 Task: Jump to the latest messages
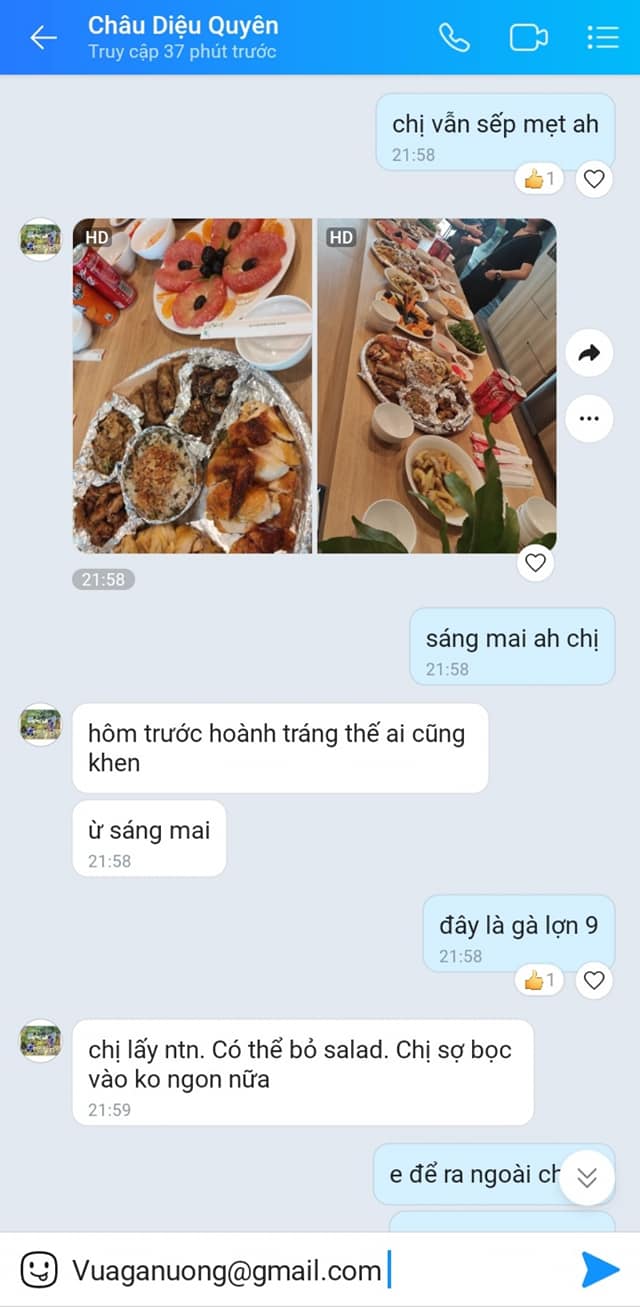click(x=587, y=1178)
